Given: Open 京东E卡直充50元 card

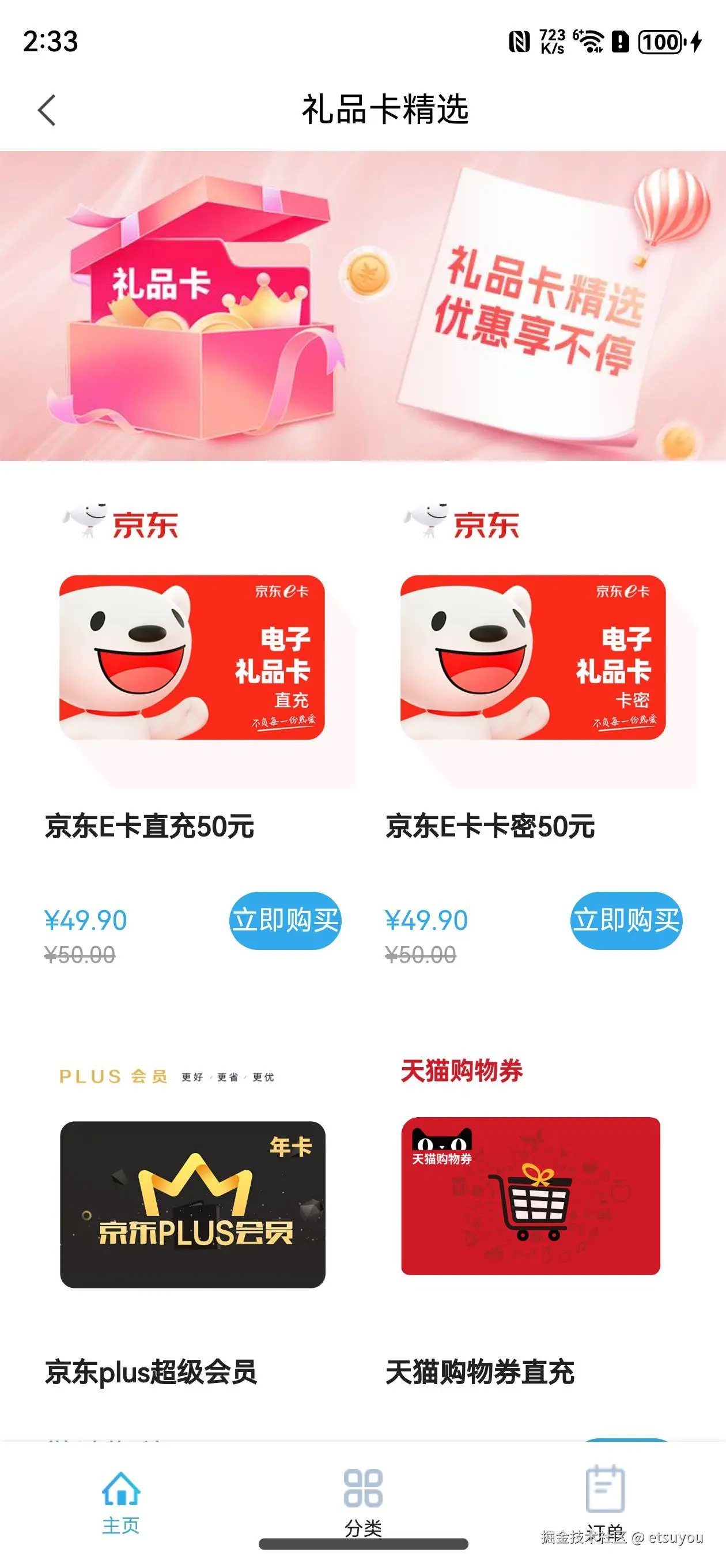Looking at the screenshot, I should coord(192,657).
